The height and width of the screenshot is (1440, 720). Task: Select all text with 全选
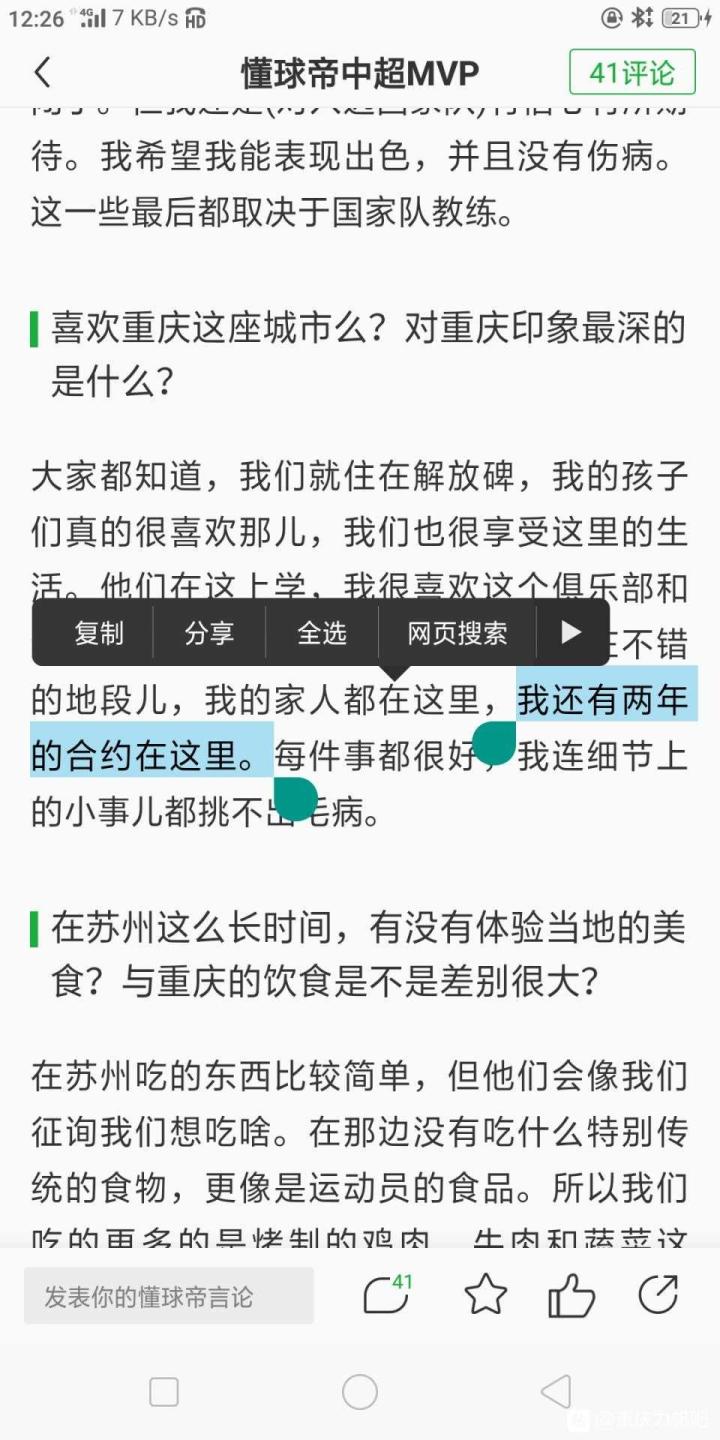(321, 633)
